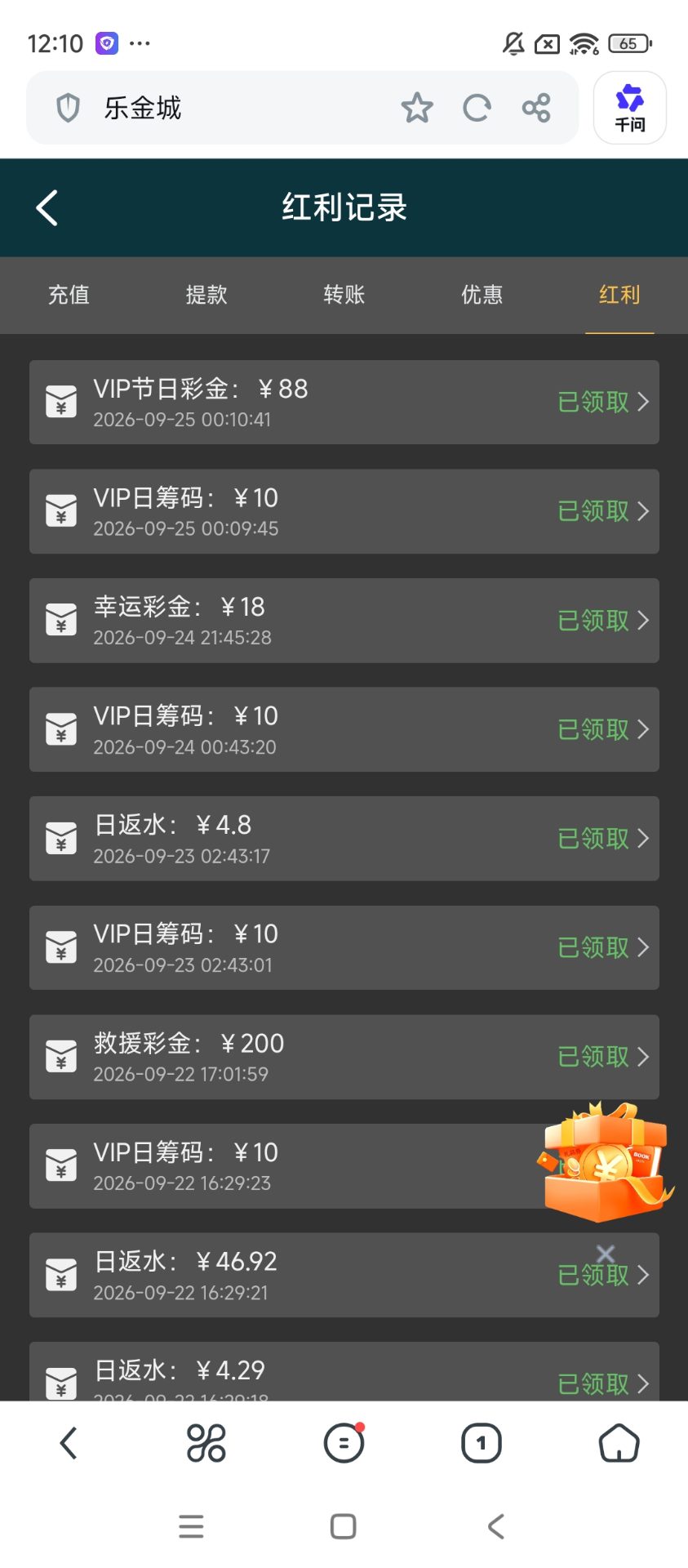Reload the page
This screenshot has height=1568, width=688.
pyautogui.click(x=477, y=108)
